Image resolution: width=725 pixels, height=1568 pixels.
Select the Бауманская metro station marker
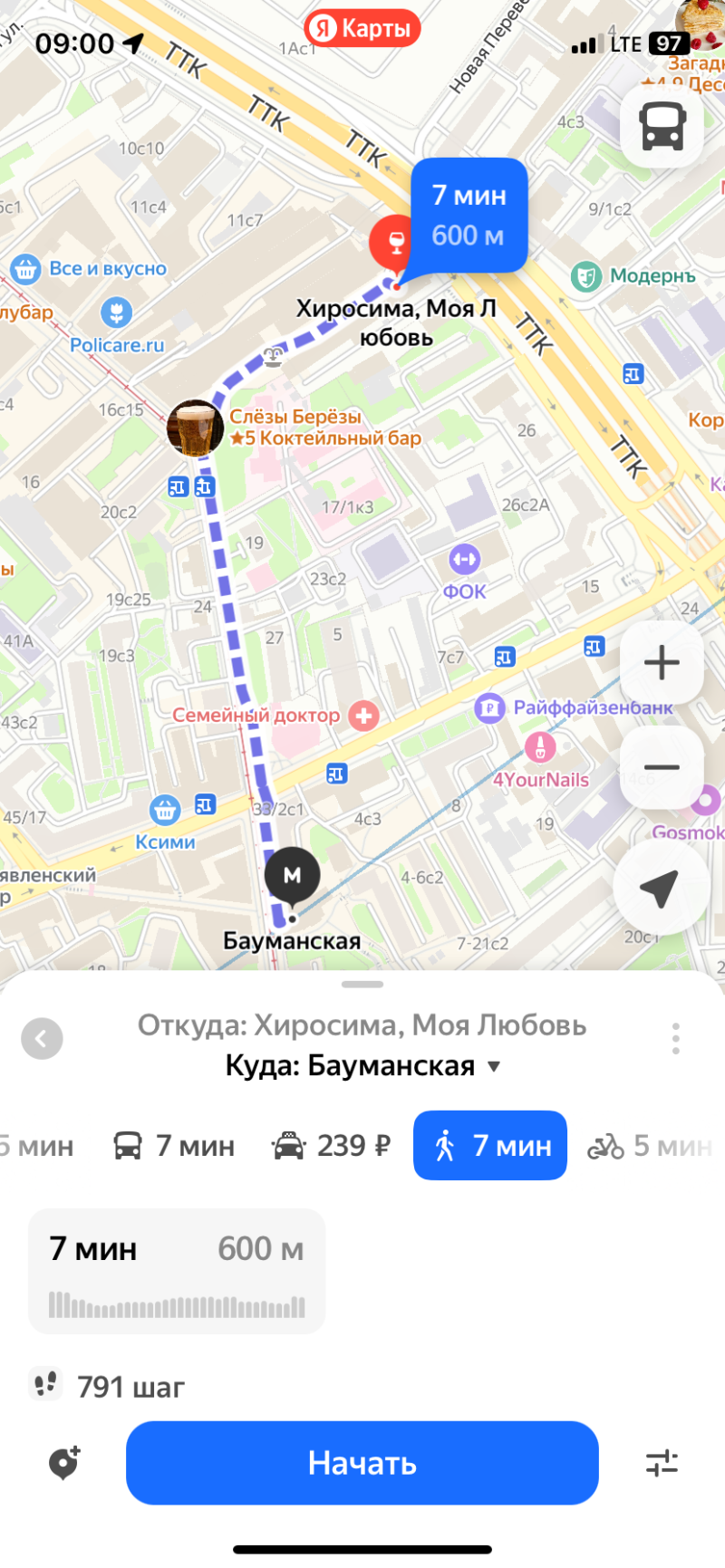click(291, 875)
